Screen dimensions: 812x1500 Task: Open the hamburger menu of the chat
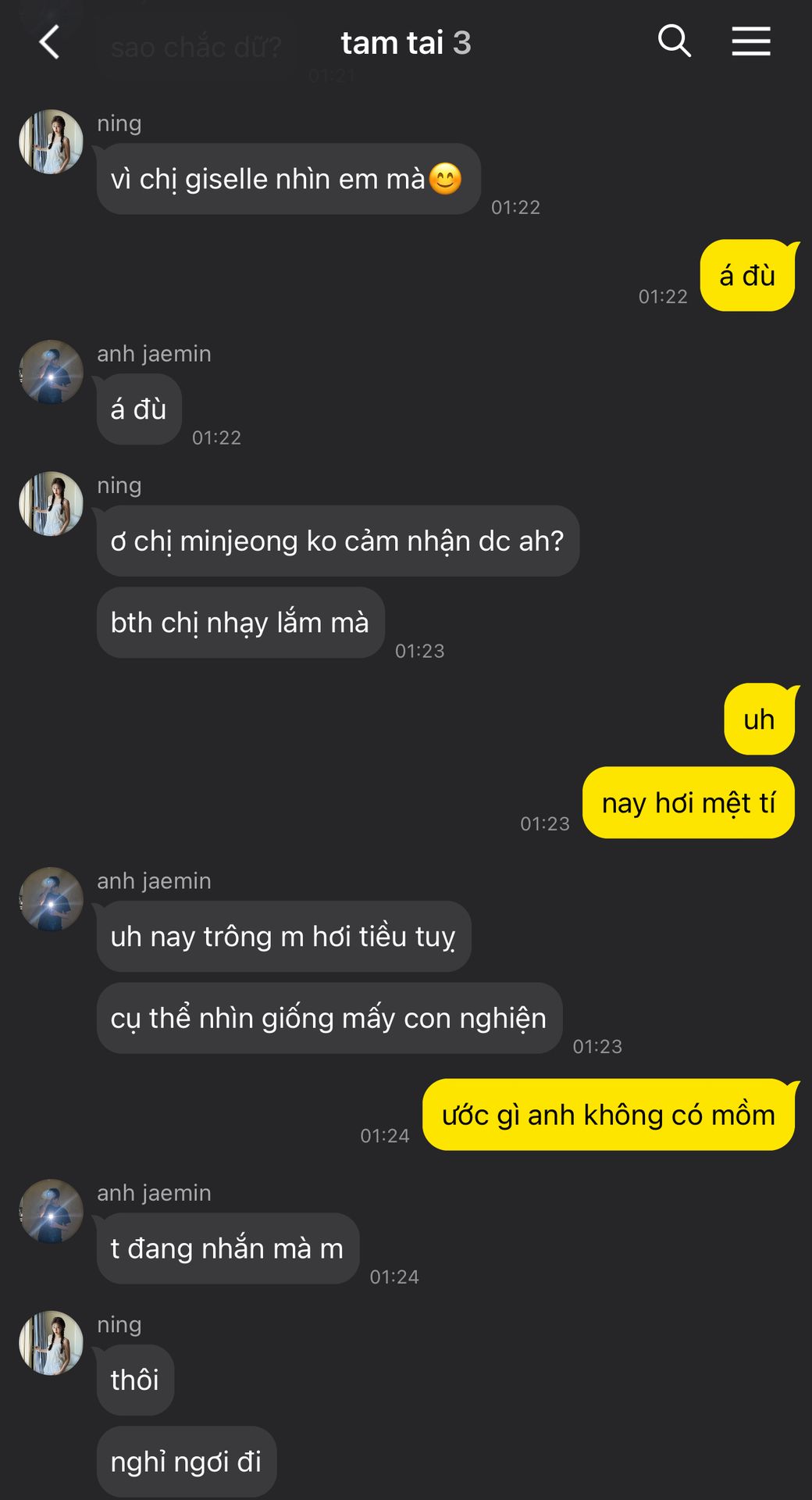[751, 41]
